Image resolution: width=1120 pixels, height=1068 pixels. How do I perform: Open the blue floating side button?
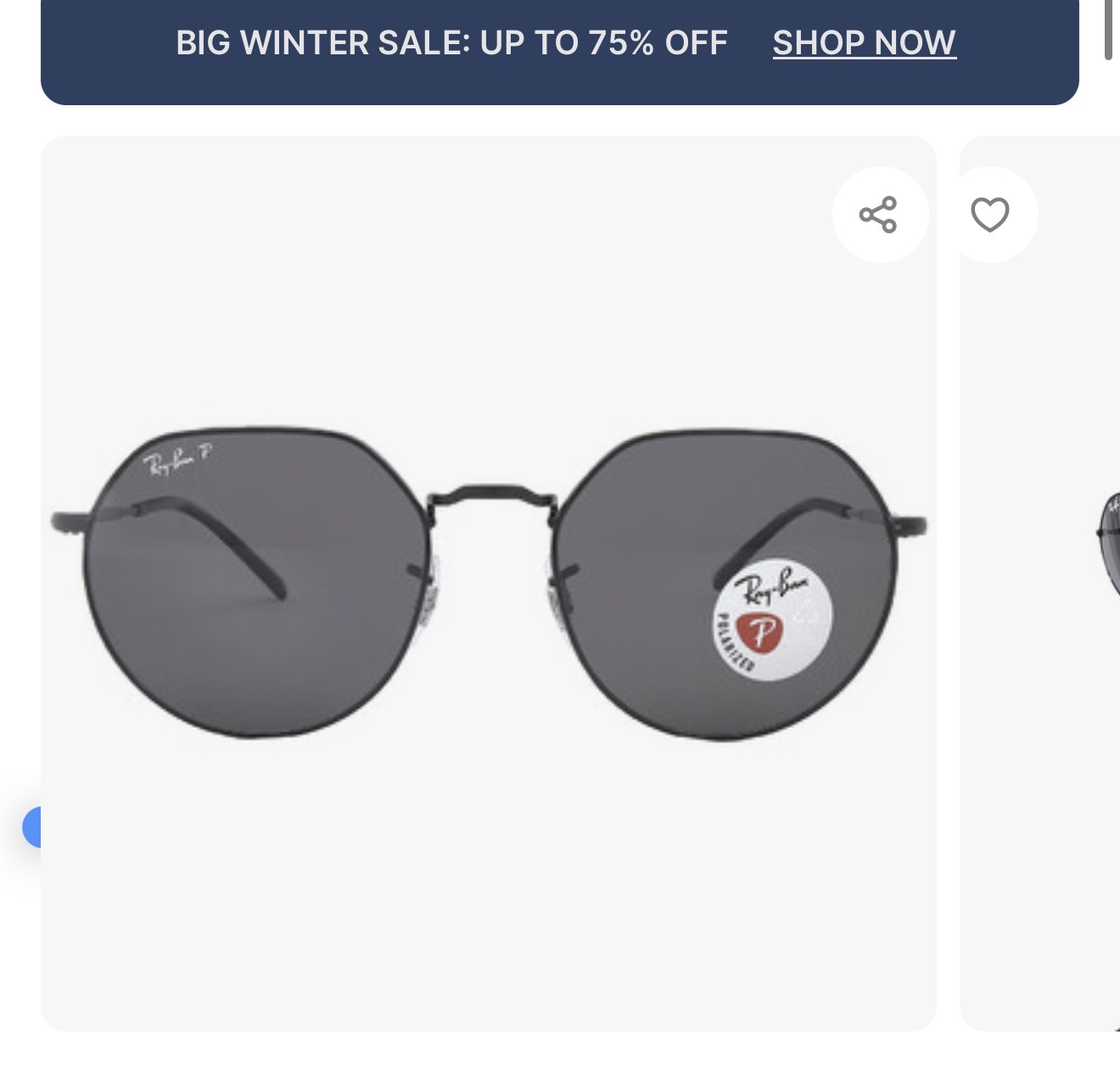tap(32, 827)
